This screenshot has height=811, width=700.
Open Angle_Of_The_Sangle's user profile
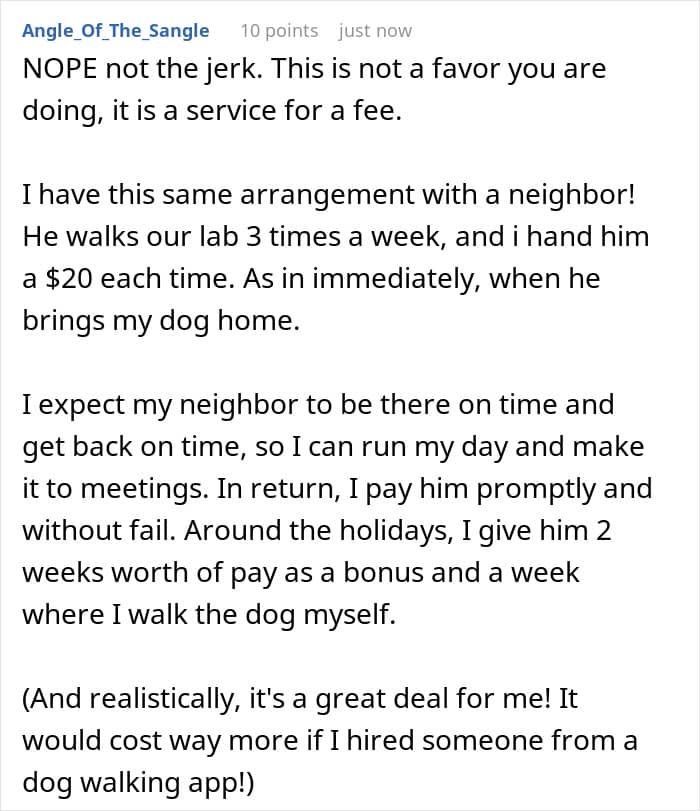click(x=116, y=31)
